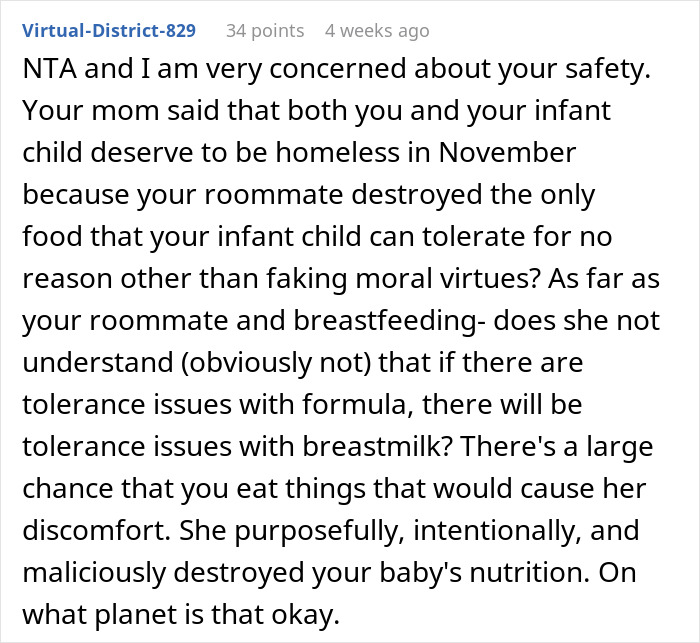Open Virtual-District-829's user profile
The height and width of the screenshot is (643, 700).
109,31
